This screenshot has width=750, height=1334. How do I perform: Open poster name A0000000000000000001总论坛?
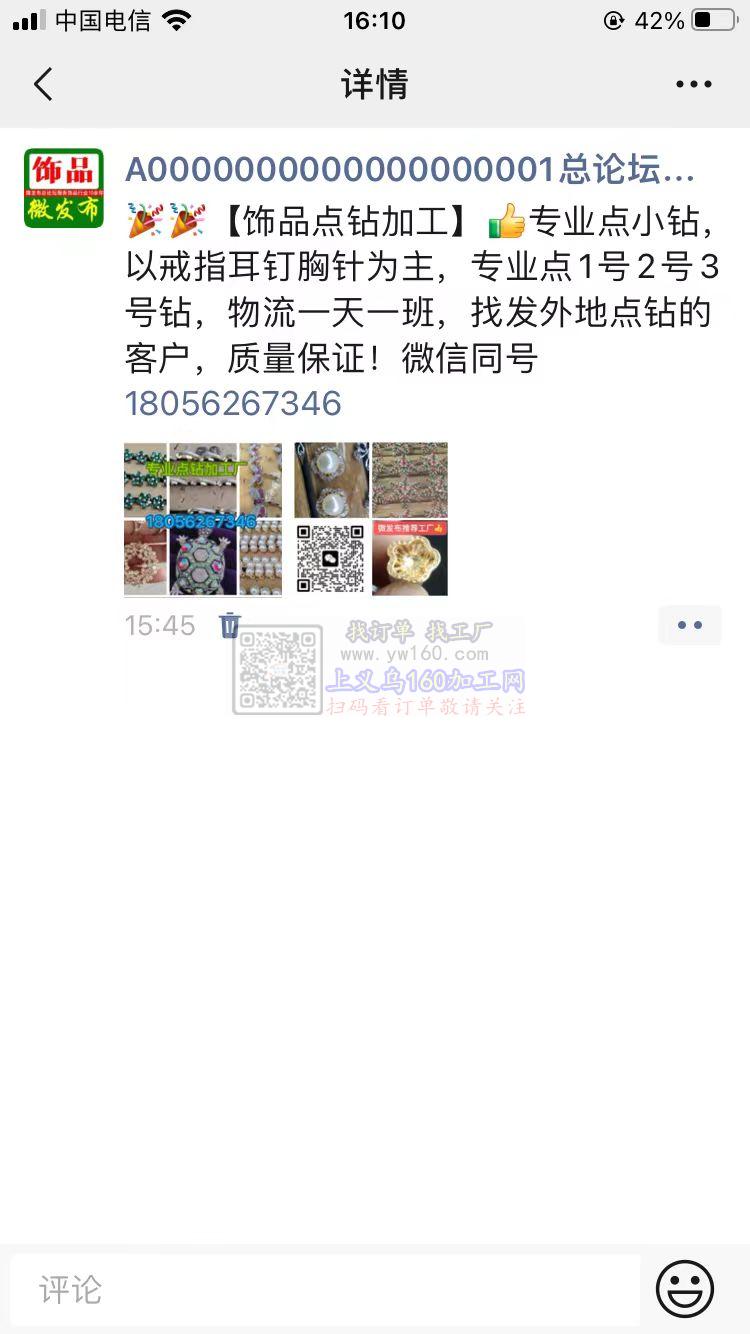pyautogui.click(x=409, y=171)
